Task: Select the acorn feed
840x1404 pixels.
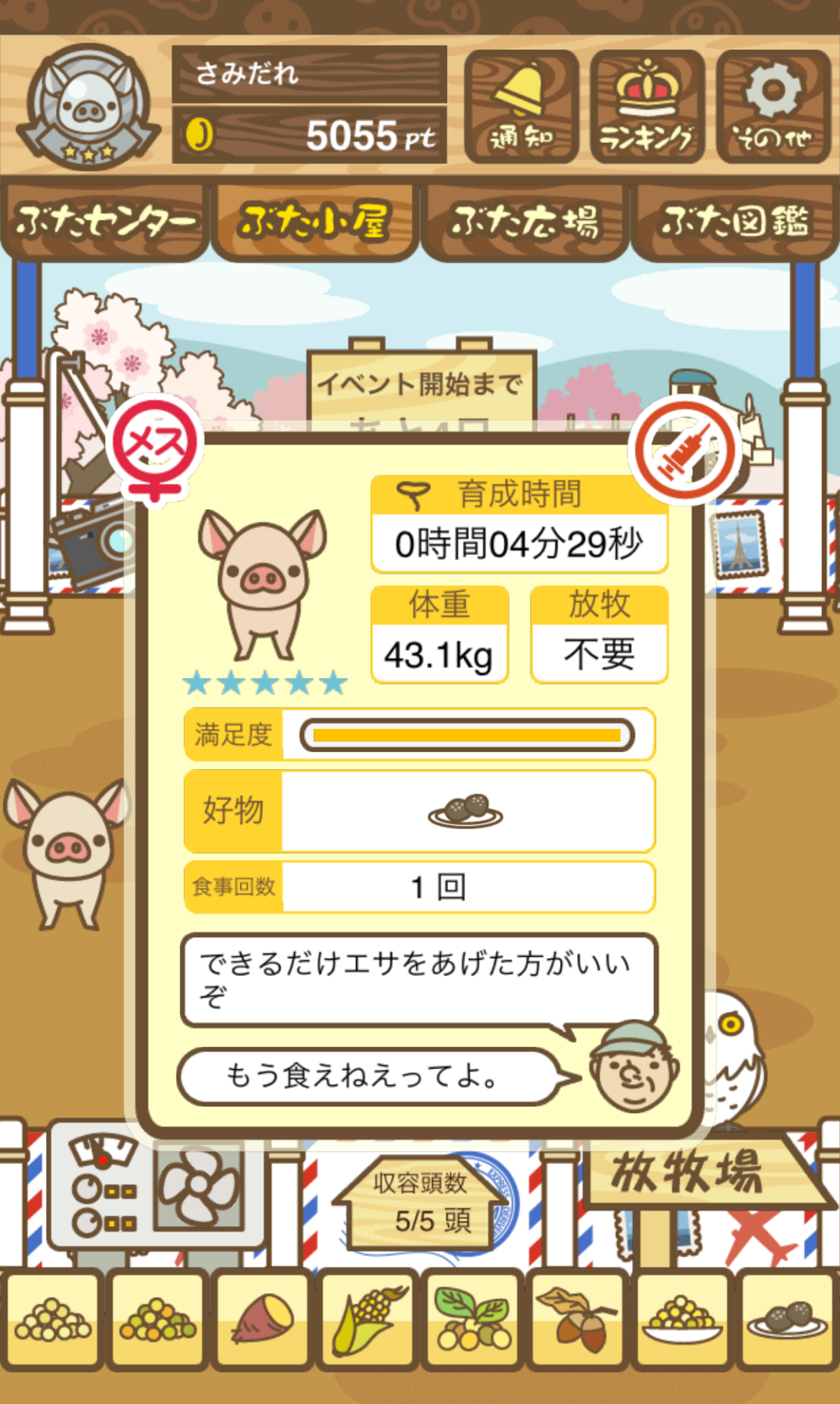Action: (x=577, y=1319)
